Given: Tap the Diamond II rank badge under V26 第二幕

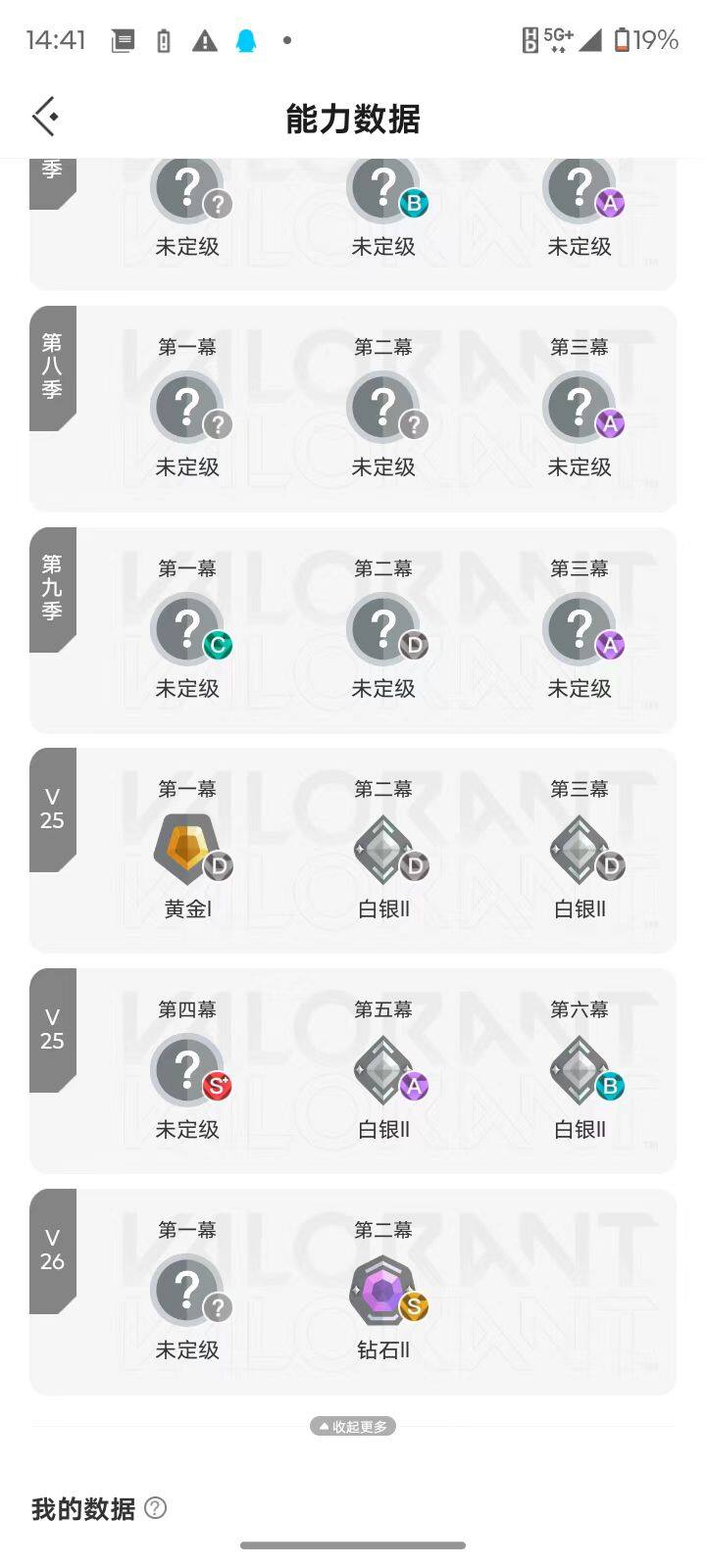Looking at the screenshot, I should click(x=384, y=1292).
